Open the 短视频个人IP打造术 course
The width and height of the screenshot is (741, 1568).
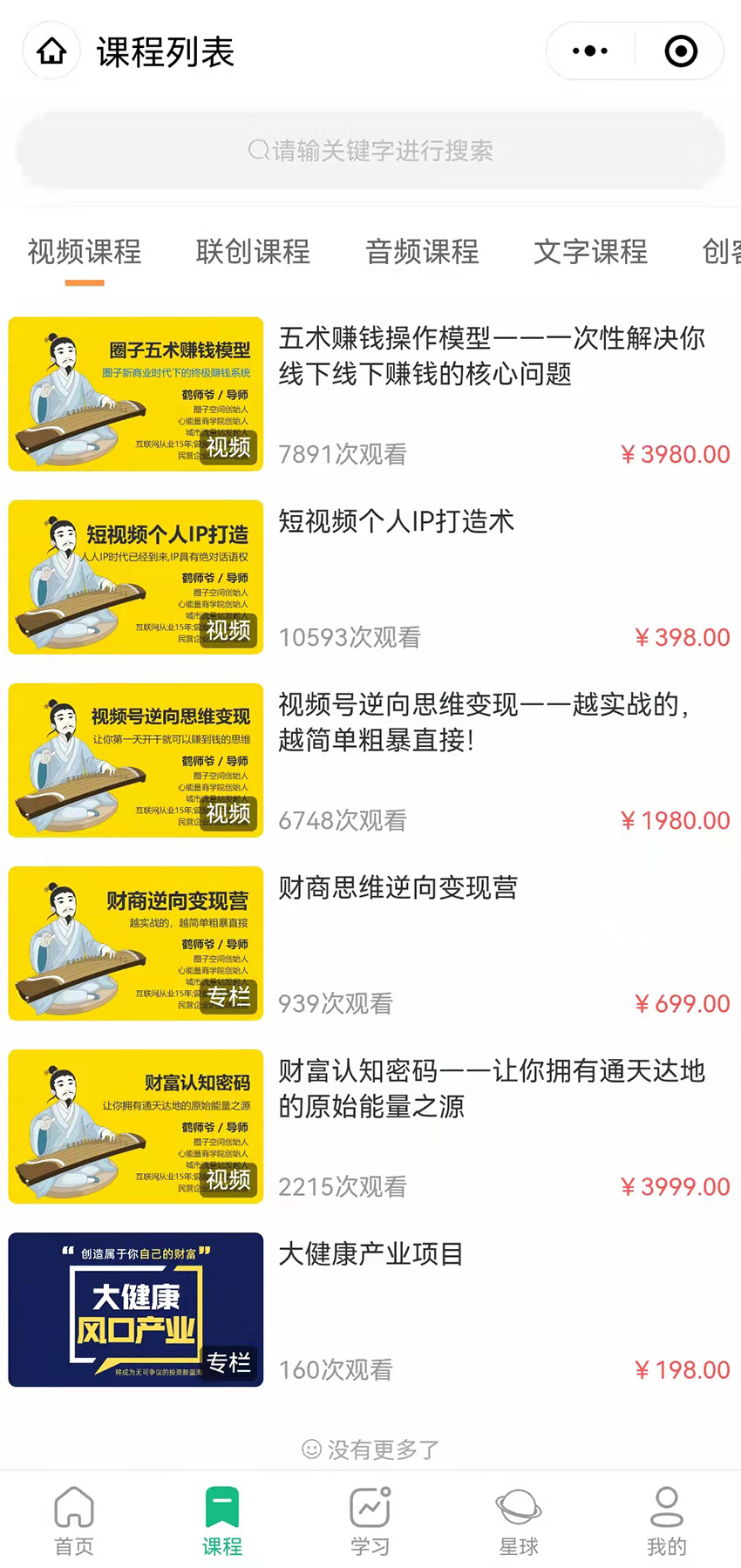click(x=397, y=521)
